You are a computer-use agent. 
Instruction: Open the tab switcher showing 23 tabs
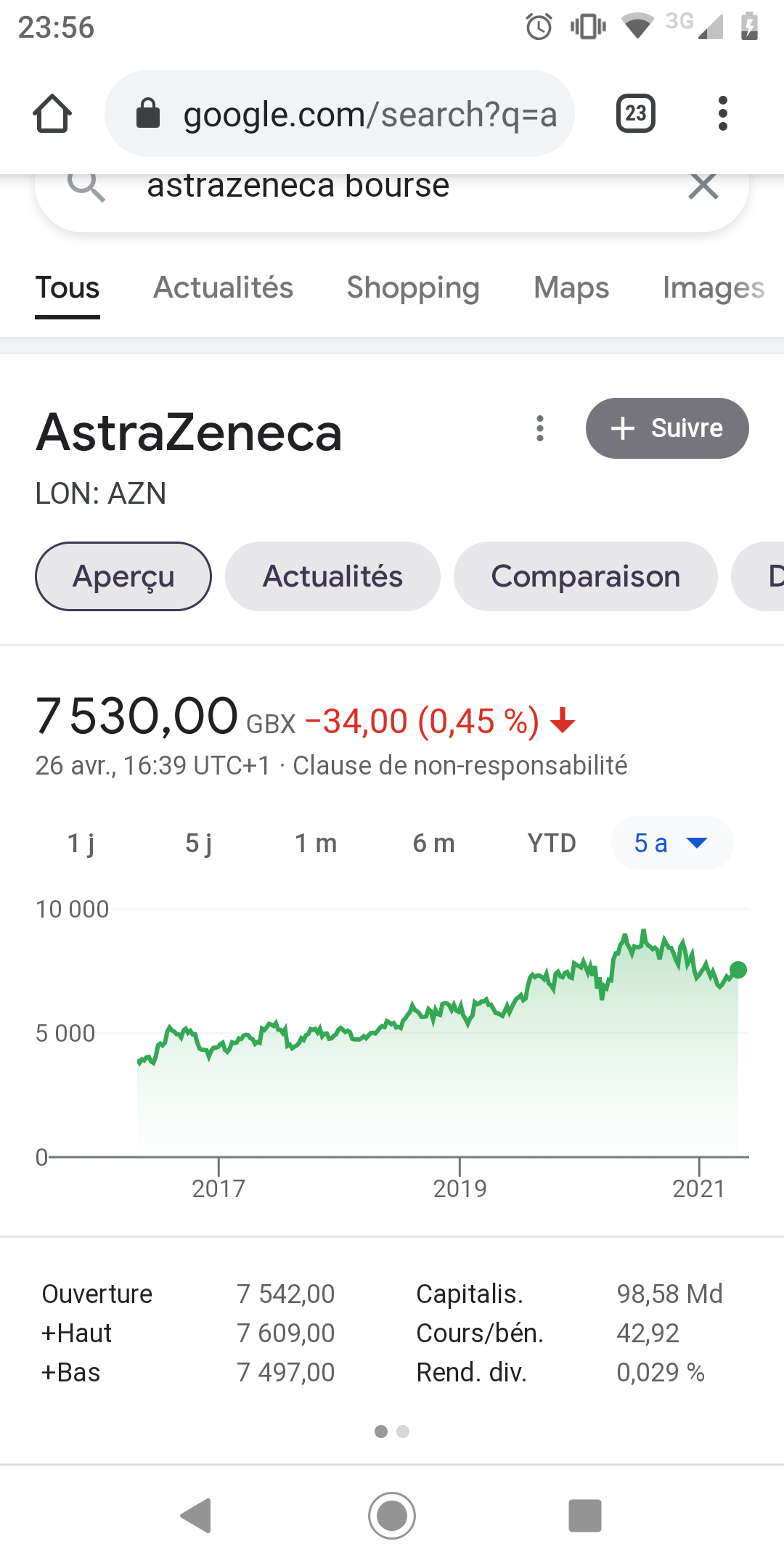(636, 113)
